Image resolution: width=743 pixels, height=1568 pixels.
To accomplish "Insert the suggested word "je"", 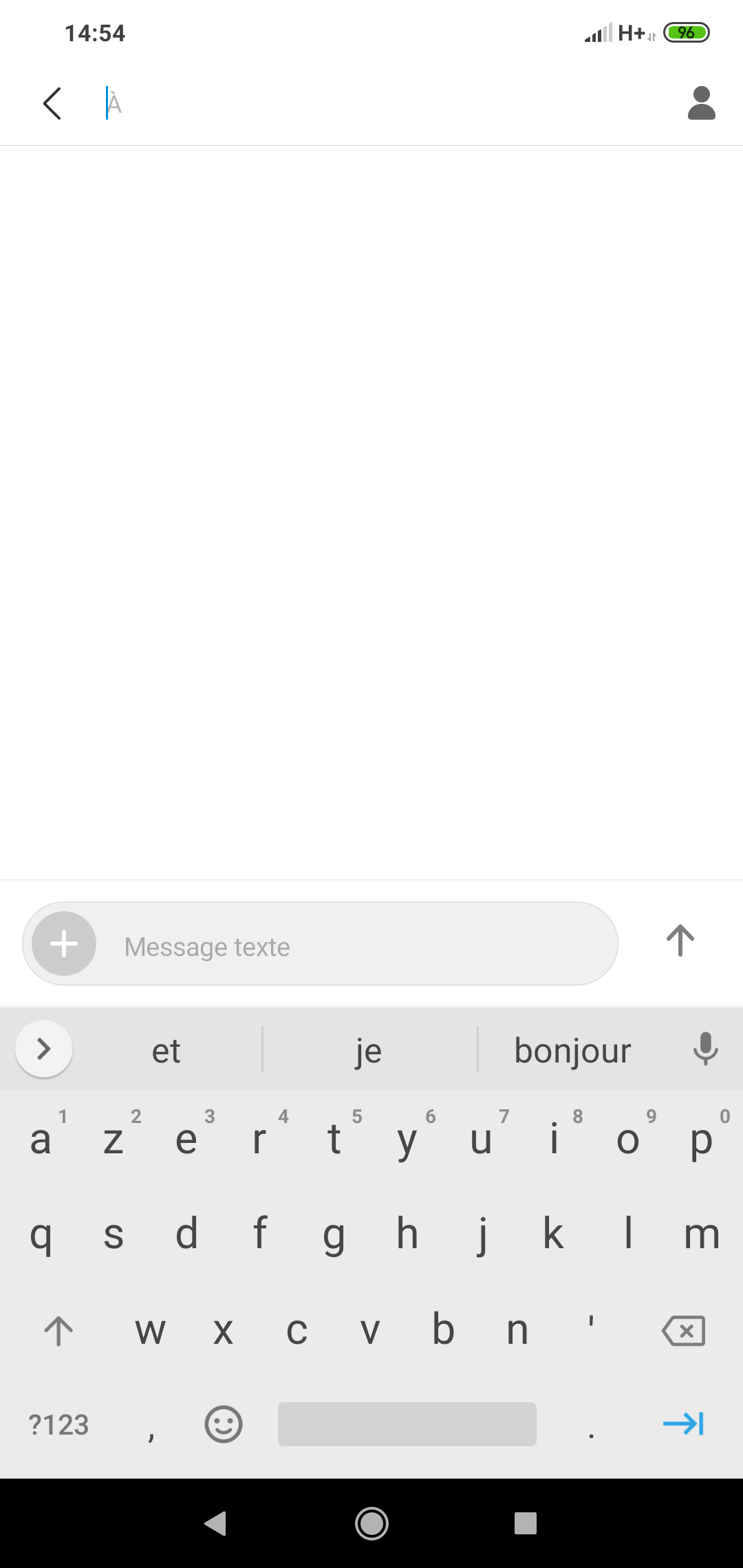I will point(369,1051).
